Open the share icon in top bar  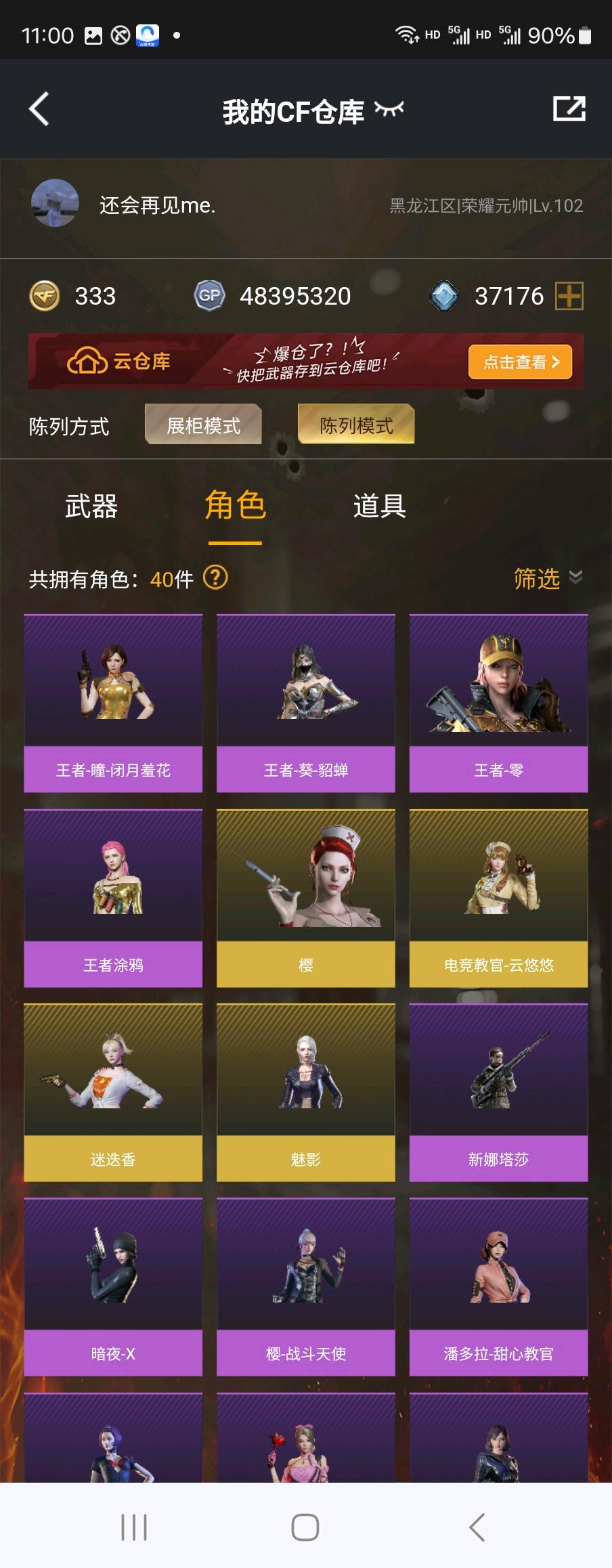click(x=569, y=109)
